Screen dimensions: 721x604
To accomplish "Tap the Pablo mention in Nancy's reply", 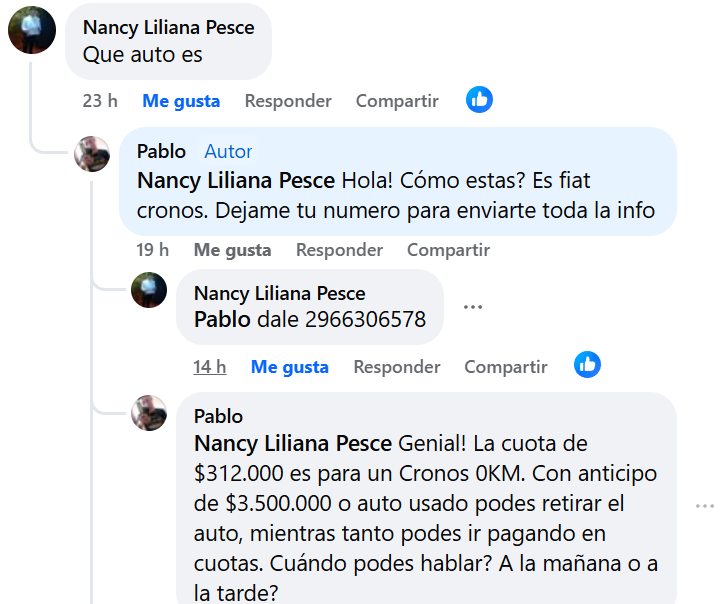I will 222,320.
